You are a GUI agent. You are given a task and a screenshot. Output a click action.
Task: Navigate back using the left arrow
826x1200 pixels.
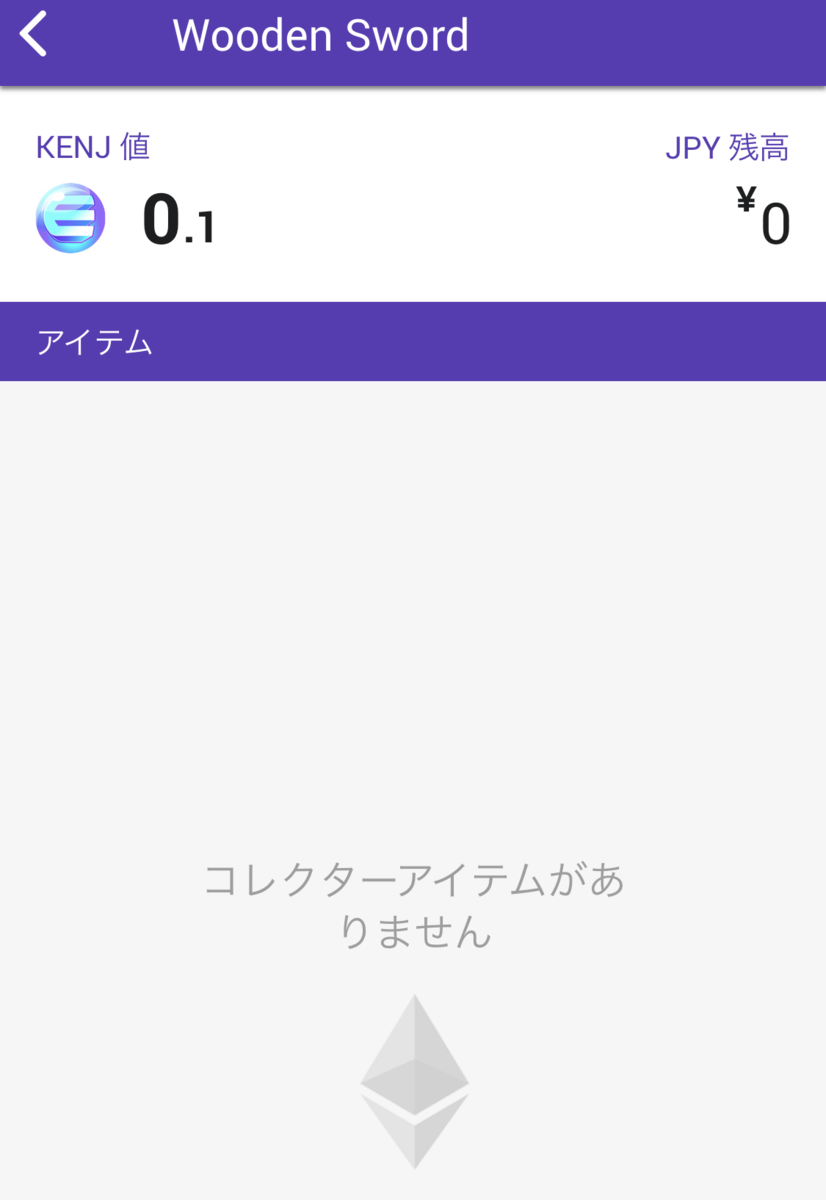click(x=35, y=33)
